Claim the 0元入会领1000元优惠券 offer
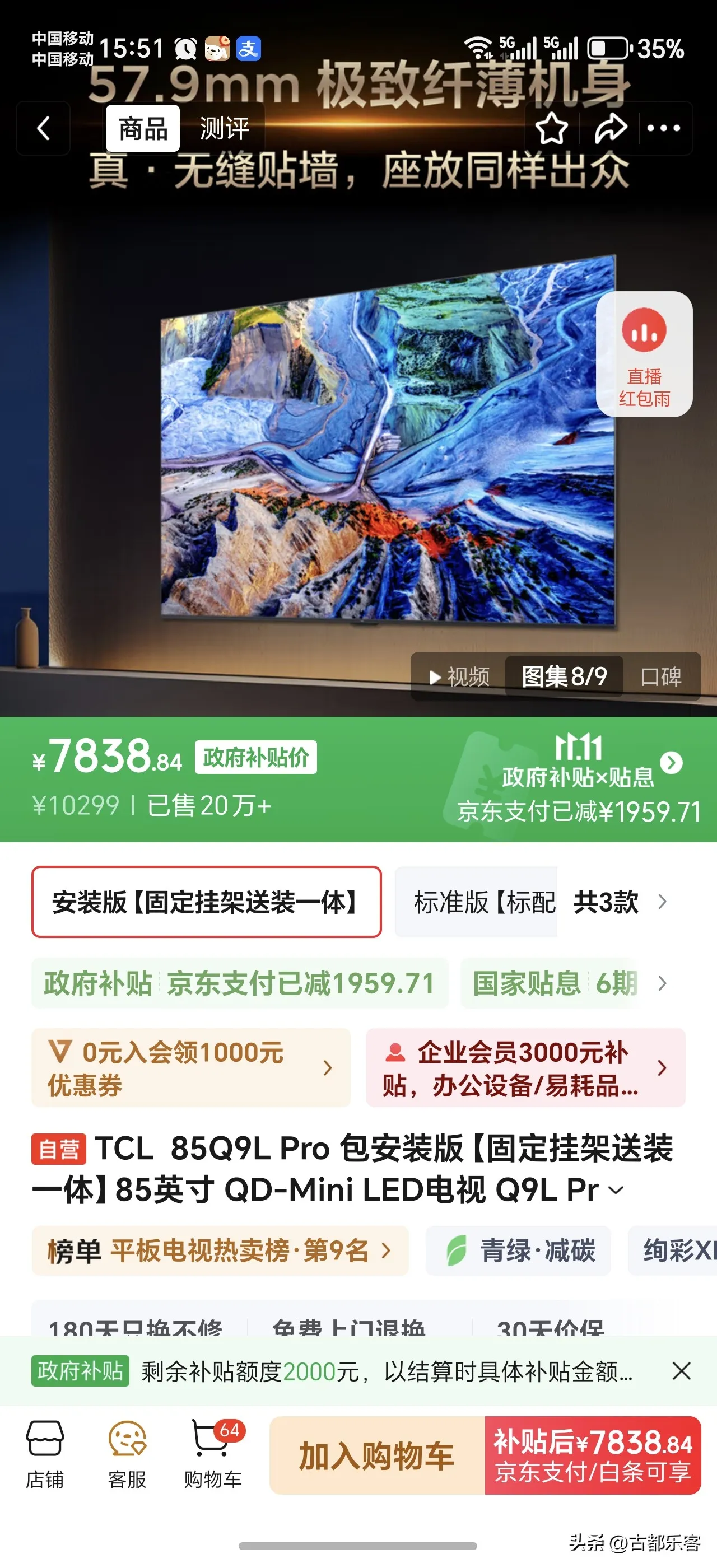The width and height of the screenshot is (717, 1568). click(190, 1068)
